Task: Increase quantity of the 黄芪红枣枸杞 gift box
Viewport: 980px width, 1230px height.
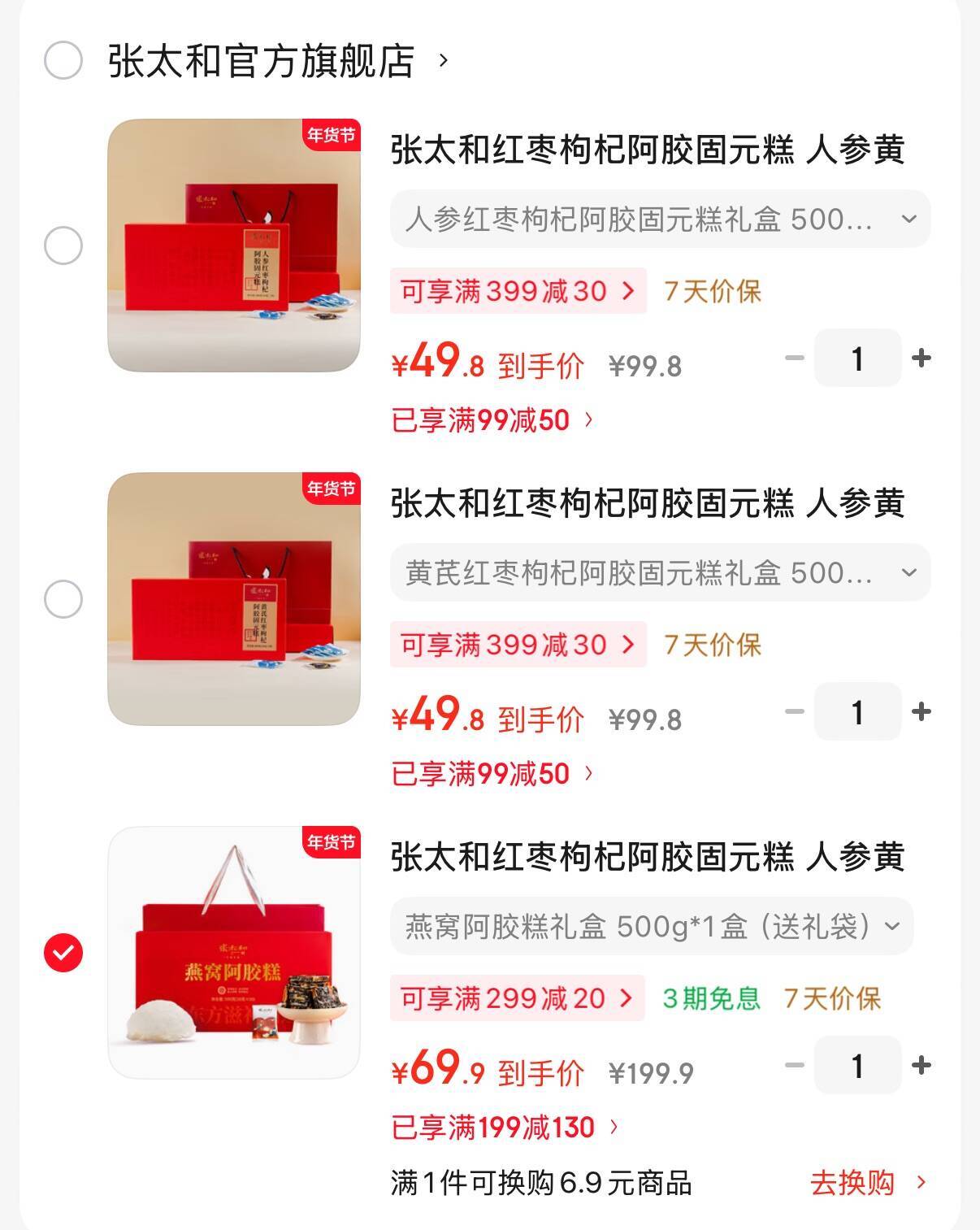Action: click(x=921, y=712)
